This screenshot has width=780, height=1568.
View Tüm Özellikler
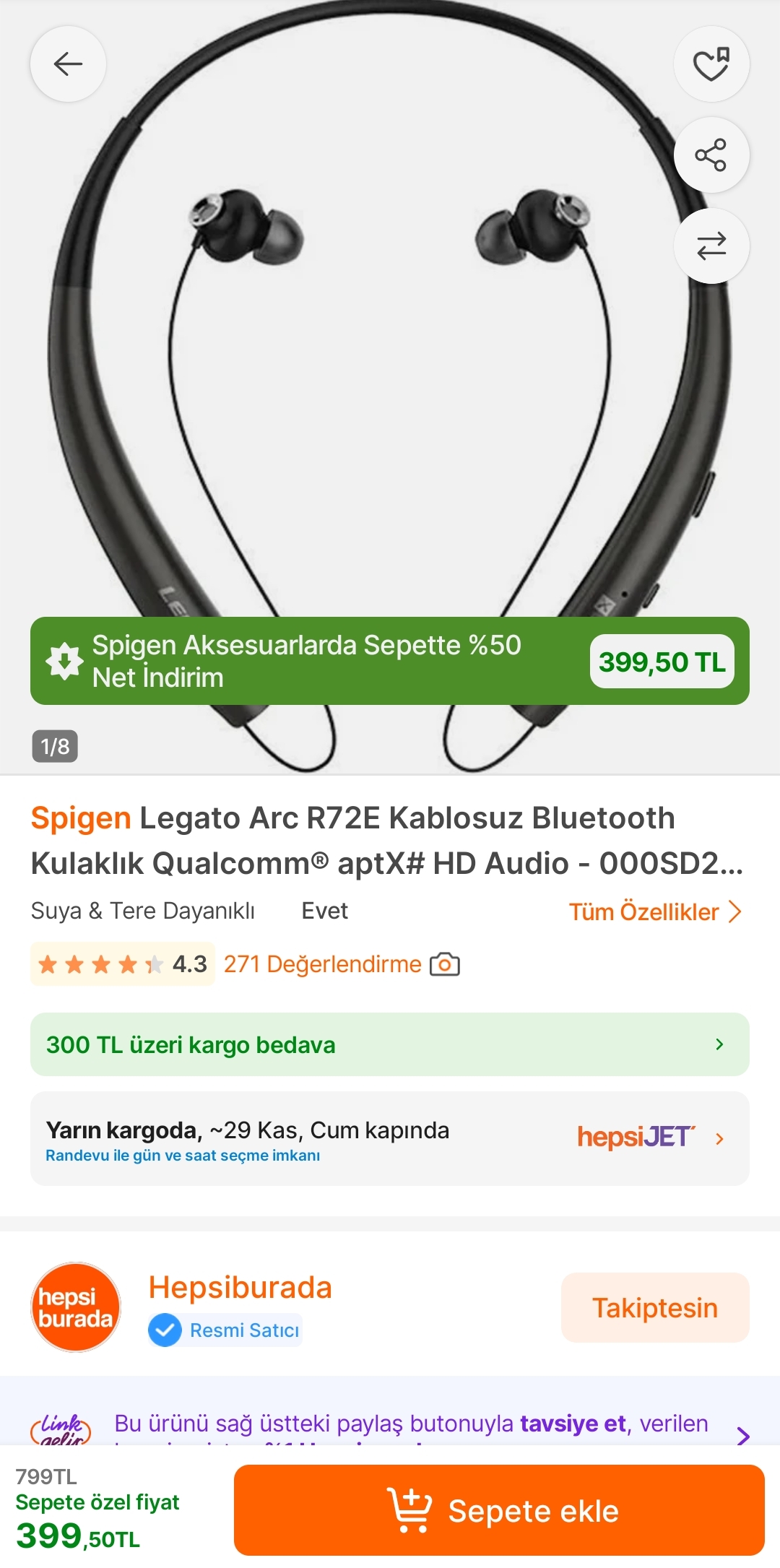(x=655, y=911)
